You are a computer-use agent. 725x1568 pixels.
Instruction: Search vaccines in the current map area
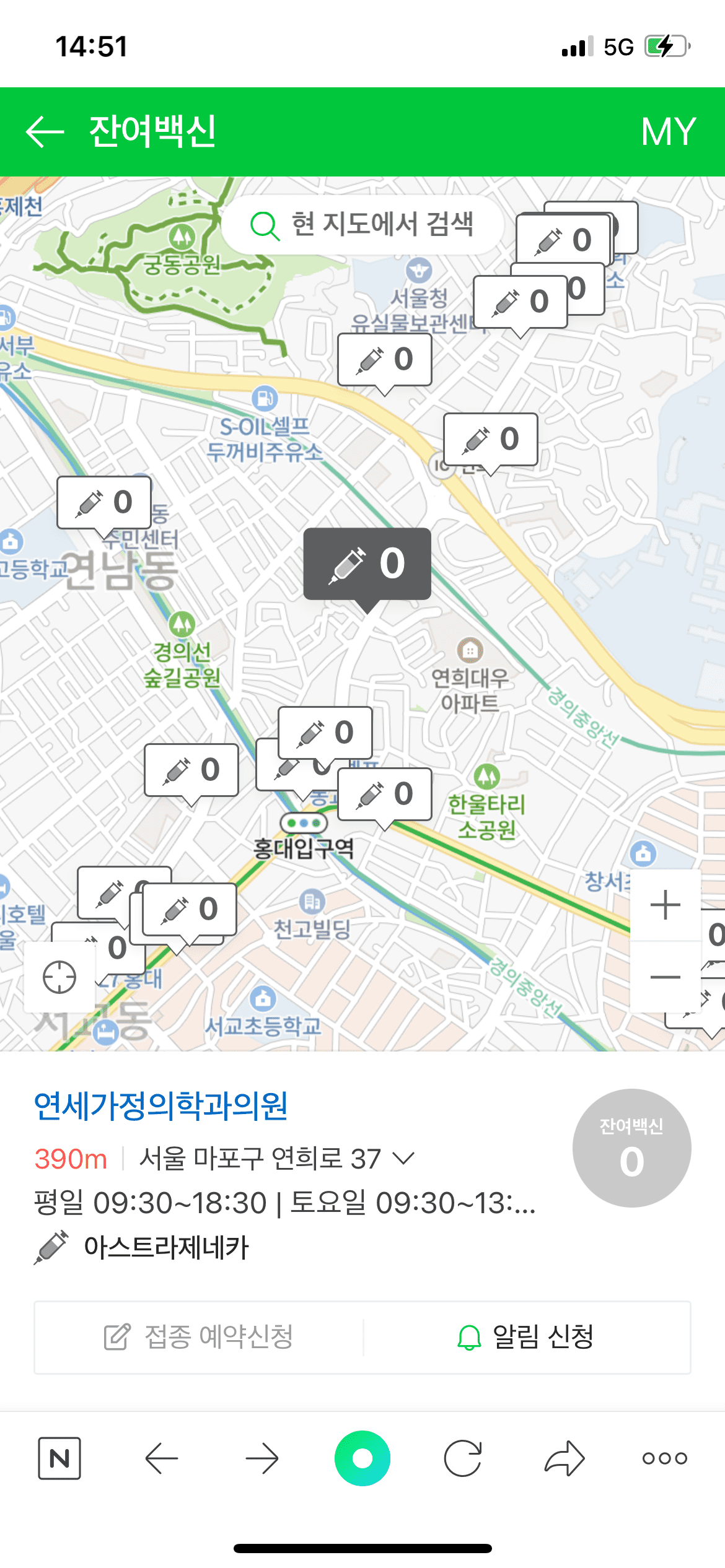coord(362,225)
